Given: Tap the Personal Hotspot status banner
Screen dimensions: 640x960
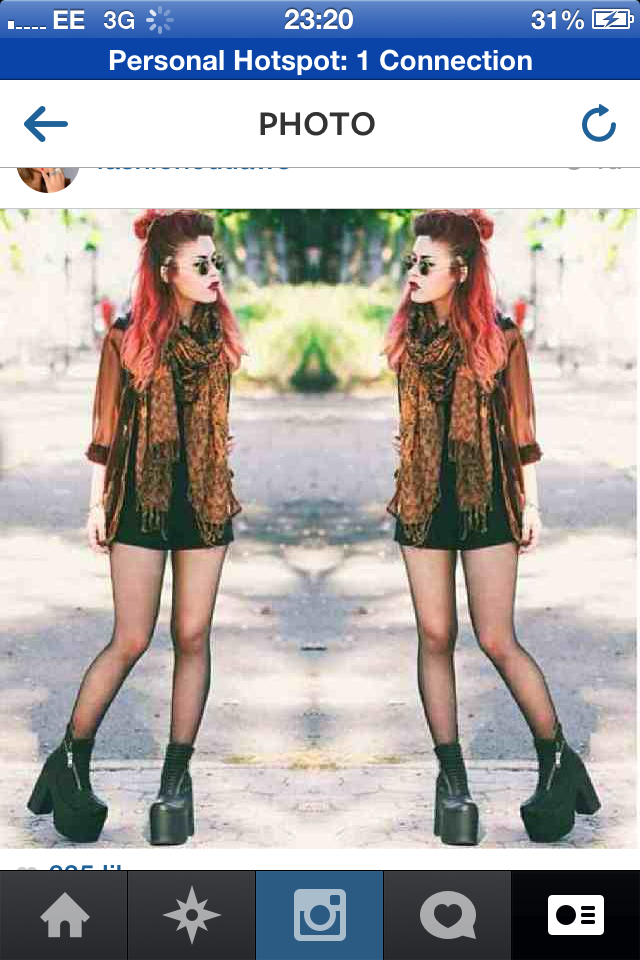Looking at the screenshot, I should click(x=320, y=60).
